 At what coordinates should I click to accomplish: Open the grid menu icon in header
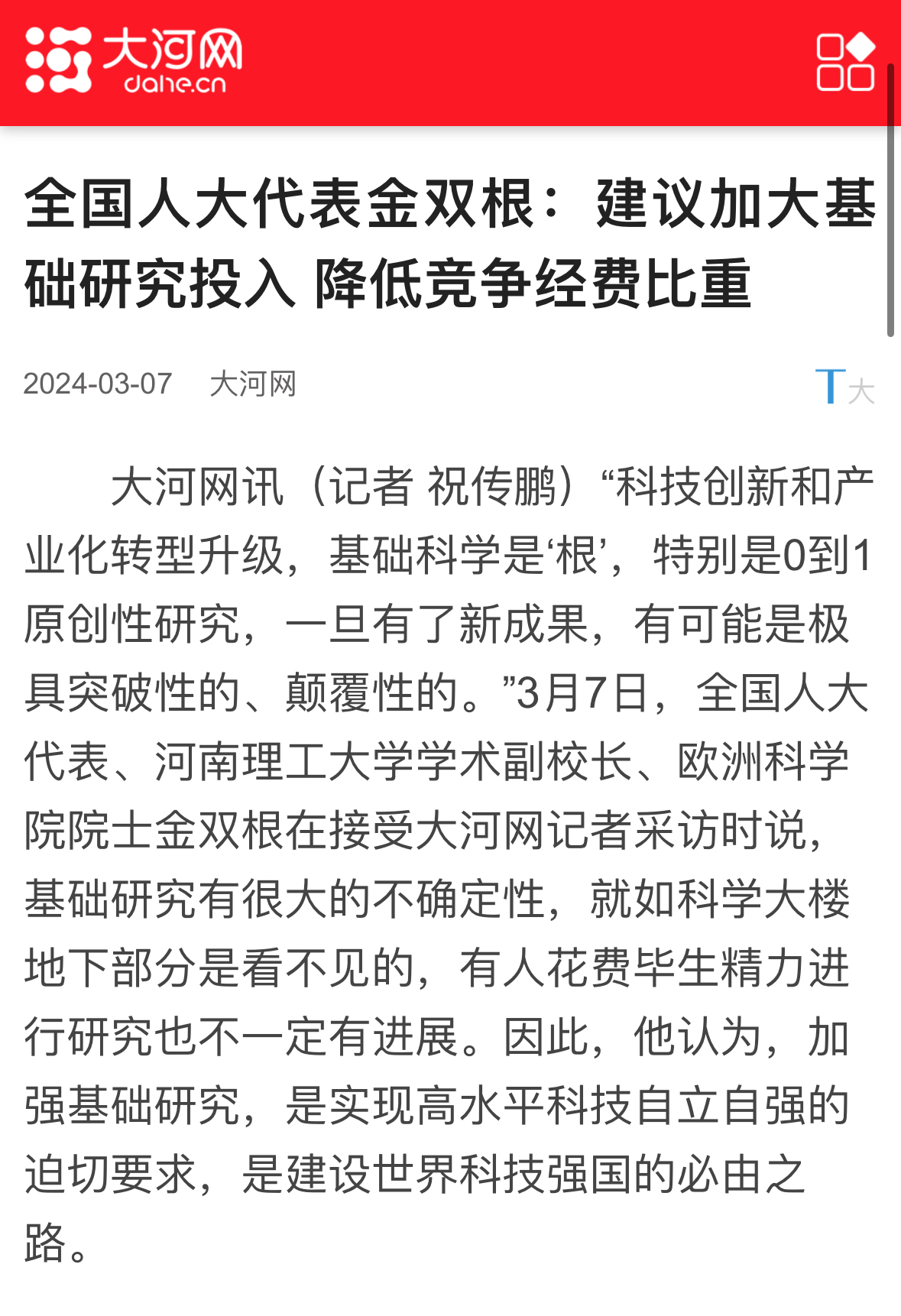pyautogui.click(x=845, y=62)
